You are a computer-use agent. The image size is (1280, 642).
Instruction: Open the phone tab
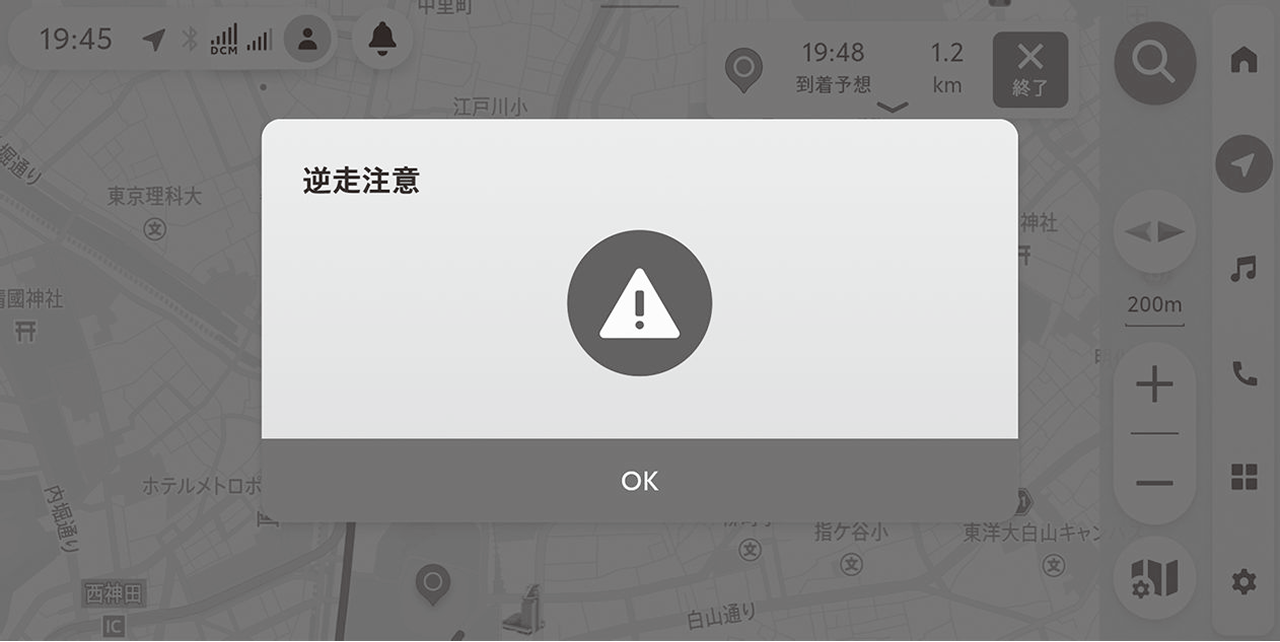pyautogui.click(x=1243, y=374)
